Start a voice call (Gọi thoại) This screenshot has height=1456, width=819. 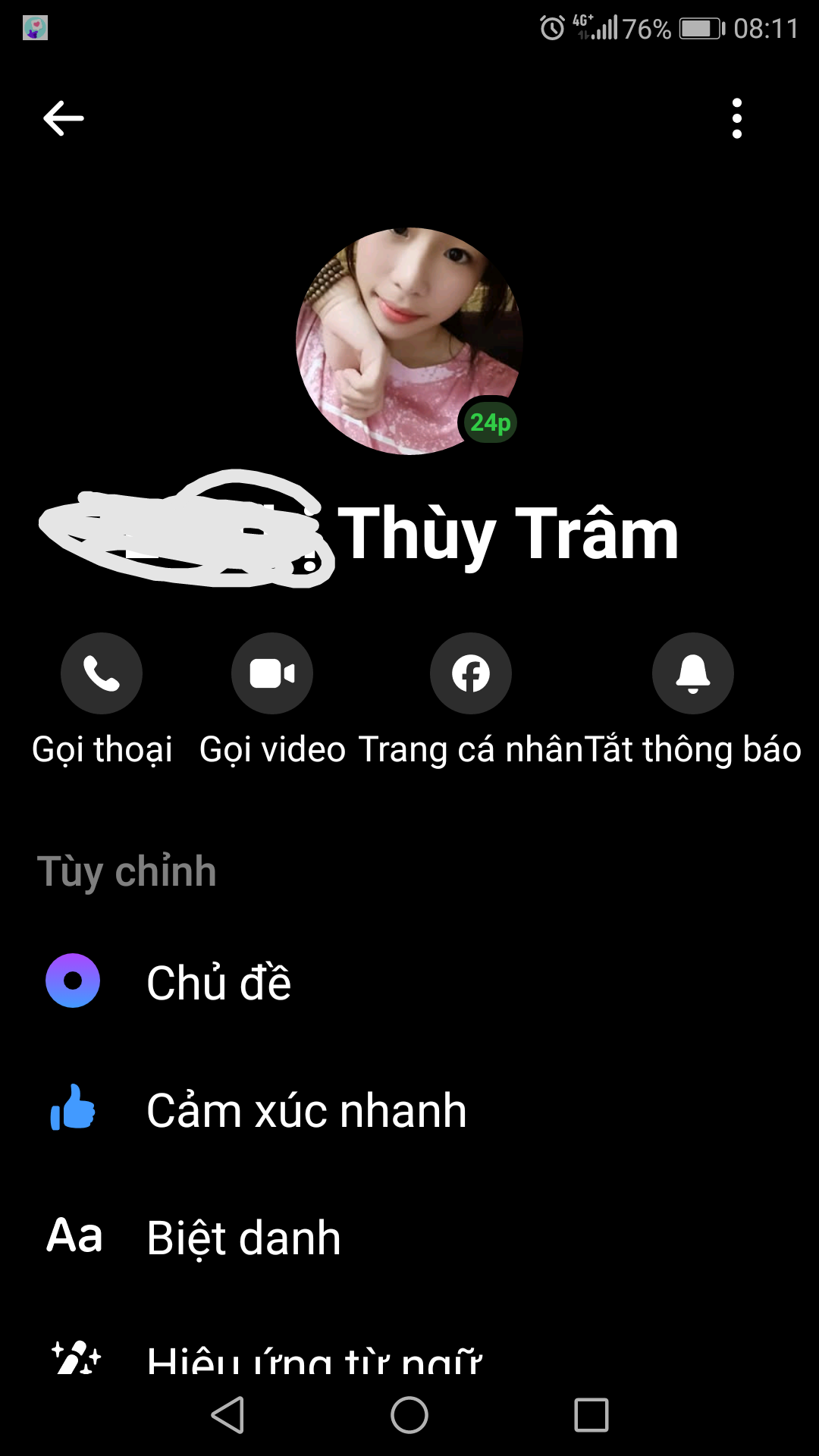[x=102, y=673]
